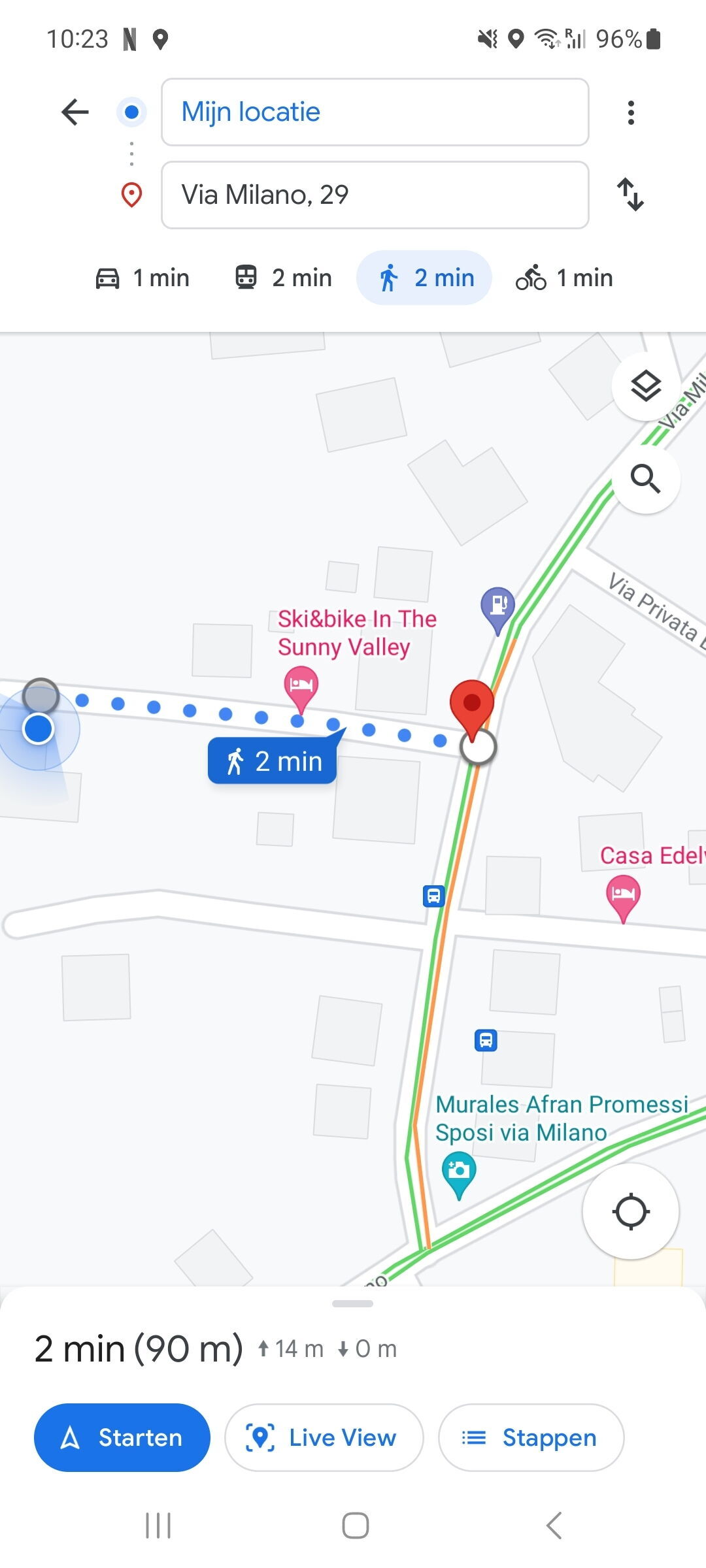This screenshot has width=706, height=1568.
Task: Open the three-dot overflow menu
Action: pyautogui.click(x=630, y=112)
